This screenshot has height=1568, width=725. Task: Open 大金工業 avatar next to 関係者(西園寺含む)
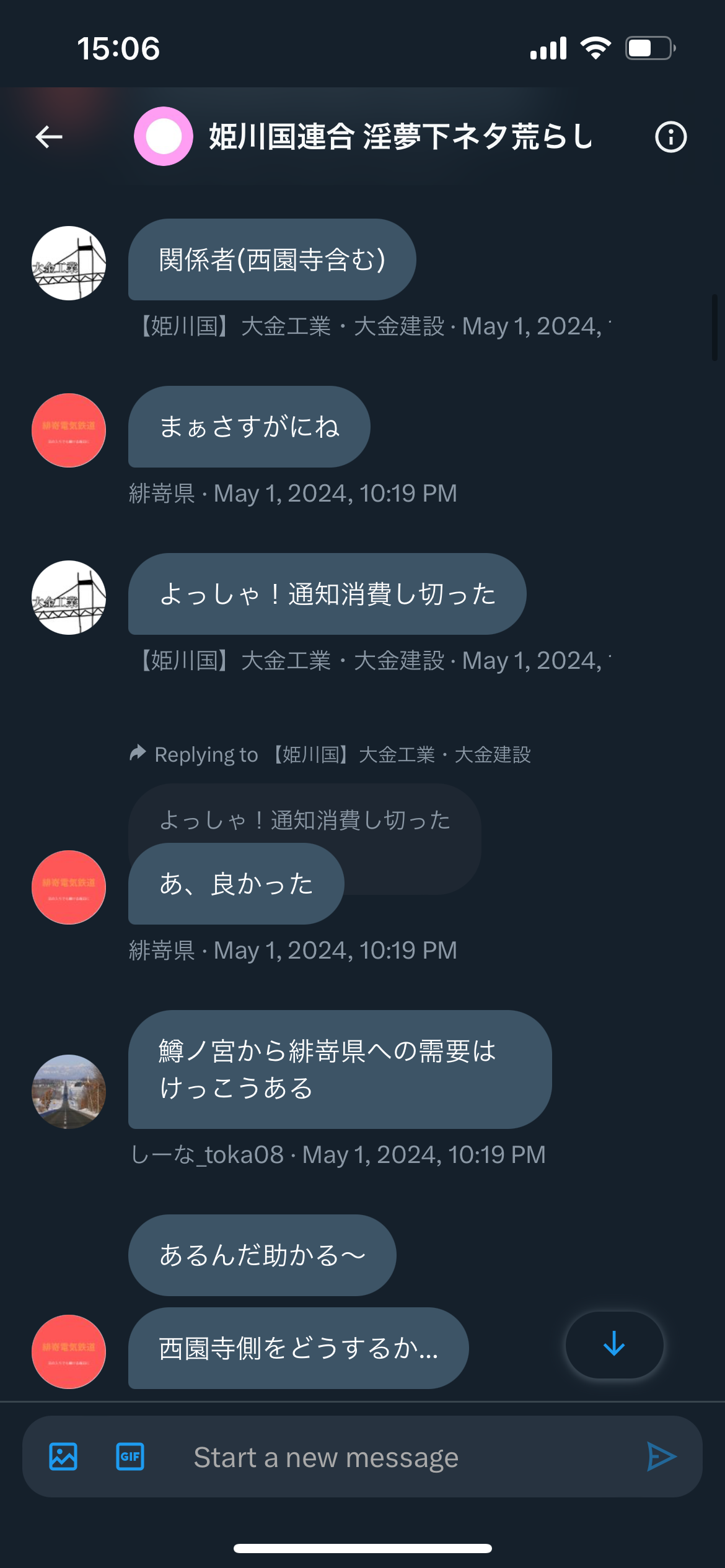point(69,263)
